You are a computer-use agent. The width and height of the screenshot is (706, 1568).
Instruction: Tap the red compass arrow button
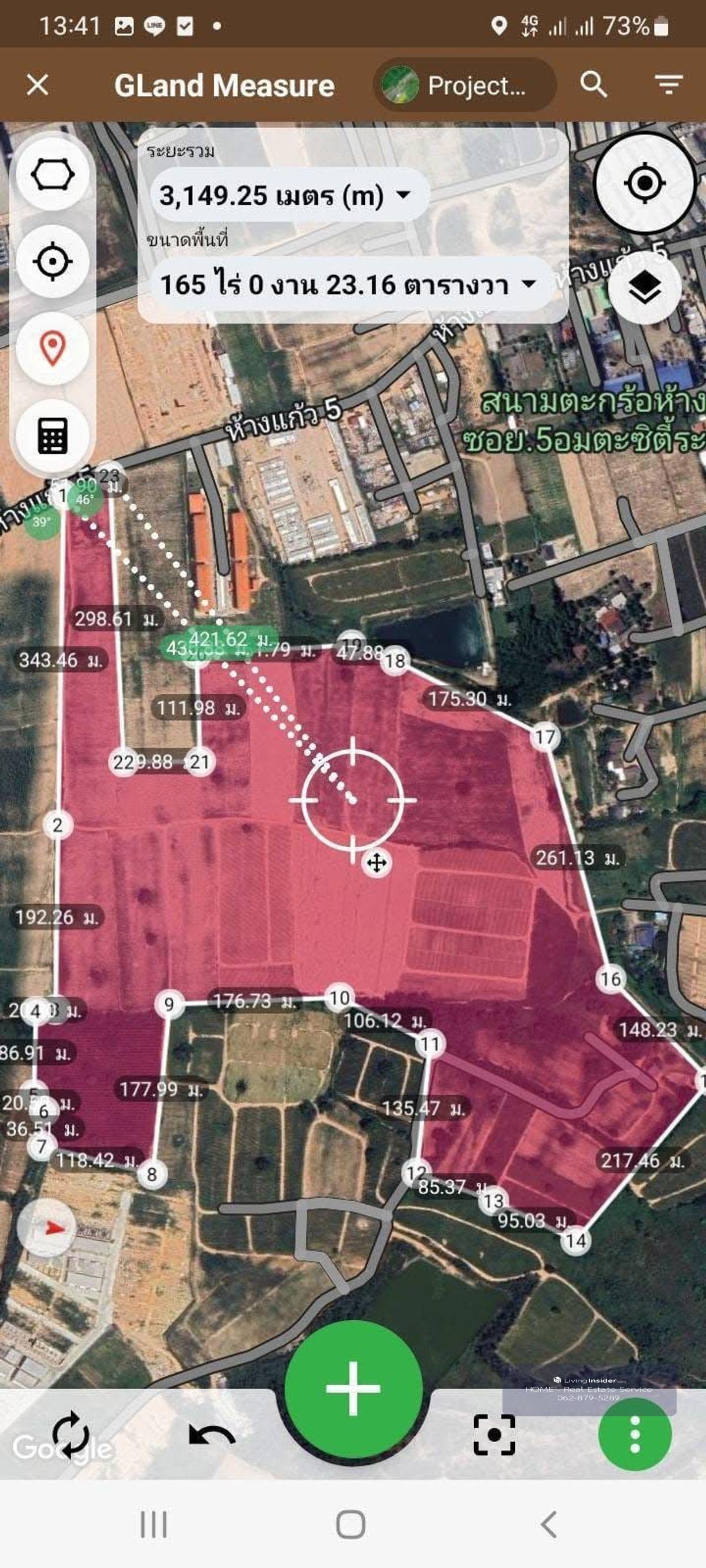47,1228
